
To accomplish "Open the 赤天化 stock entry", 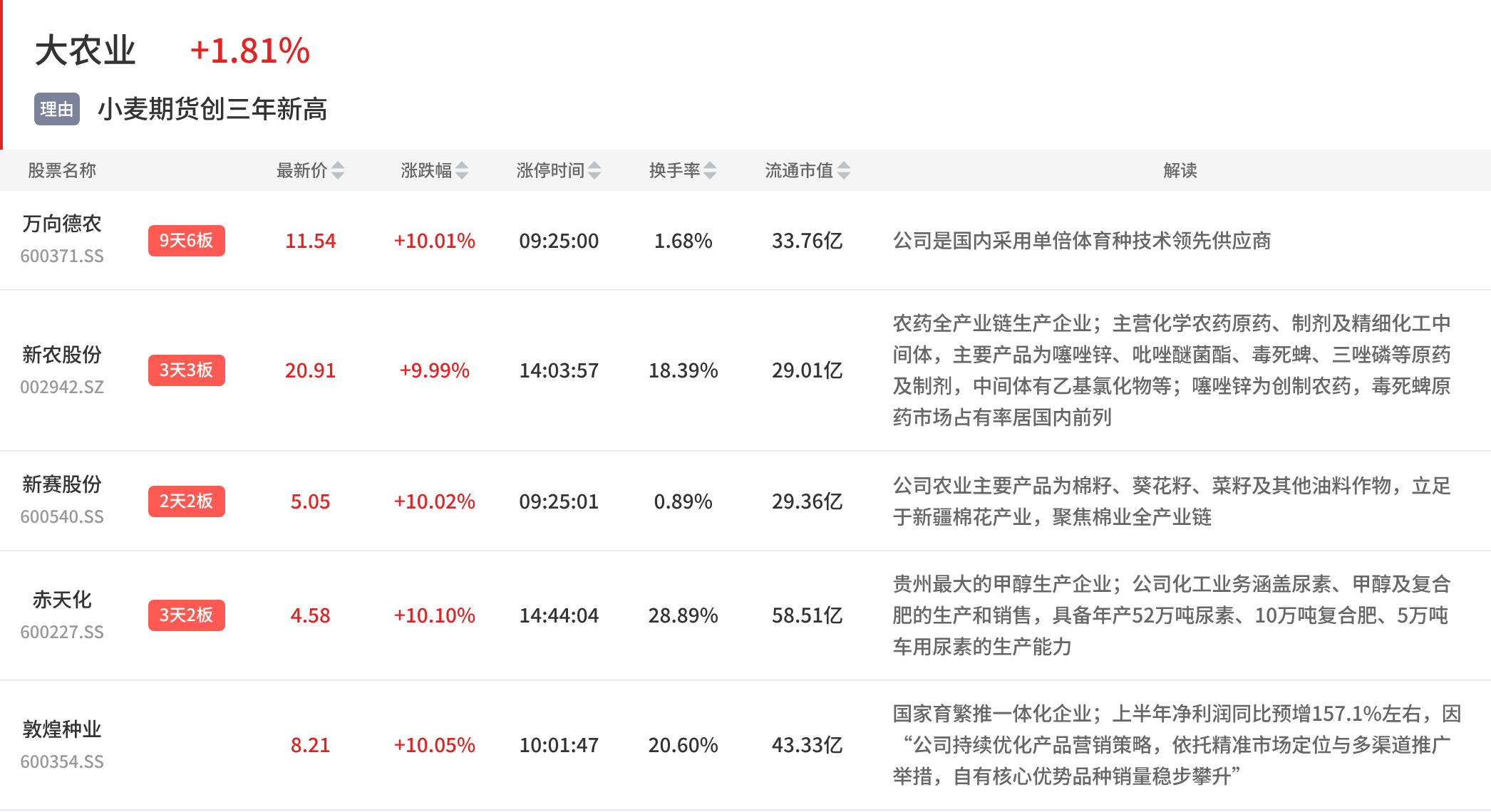I will pos(745,615).
